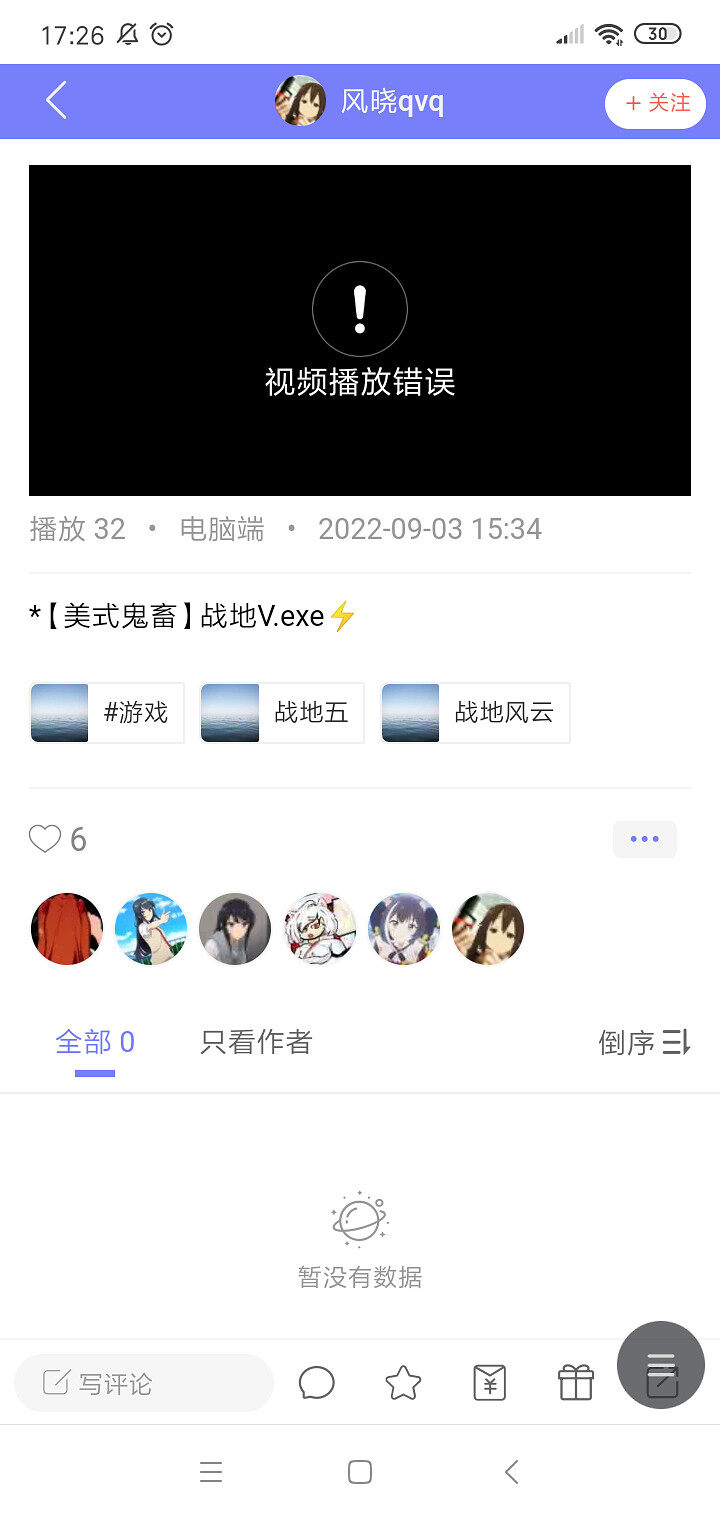
Task: Open the three-dot more options
Action: (644, 839)
